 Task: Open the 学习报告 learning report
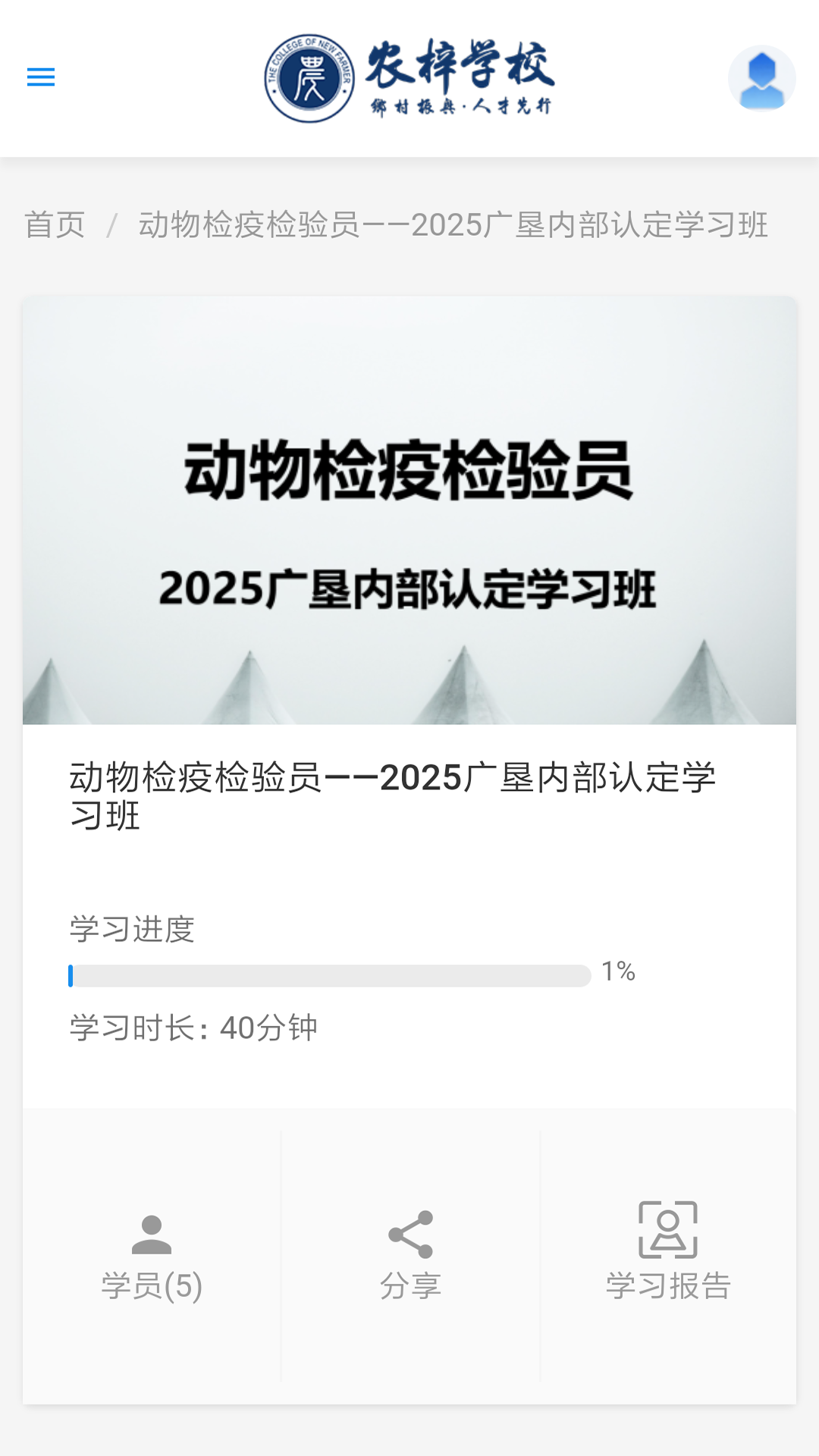point(668,1255)
